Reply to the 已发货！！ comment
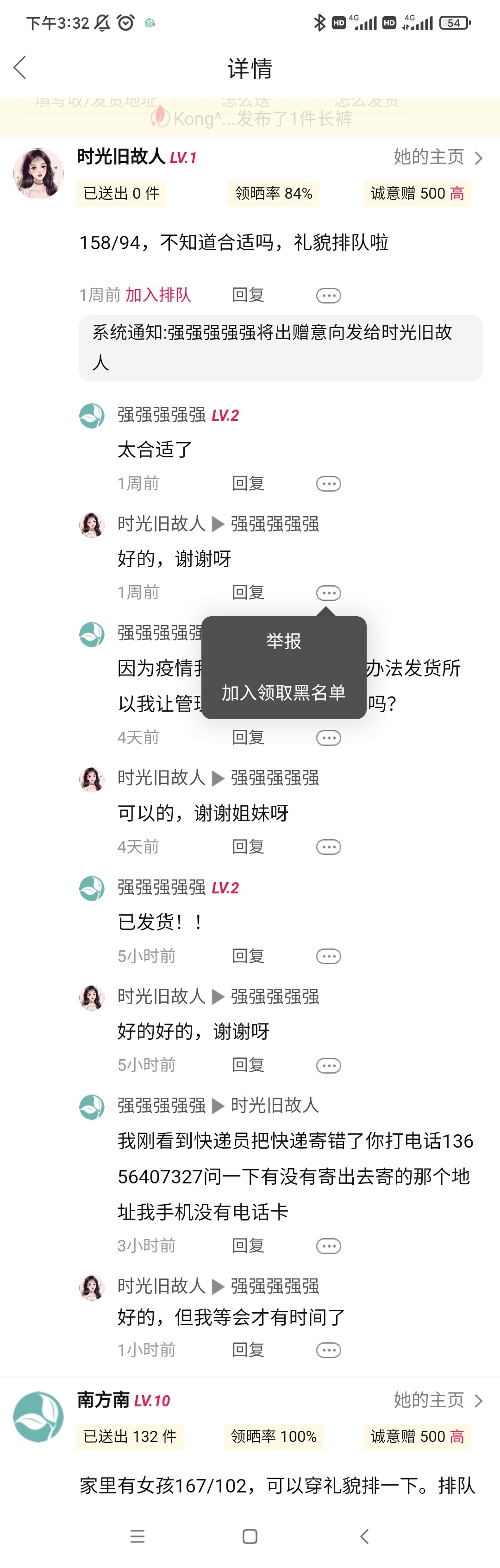The width and height of the screenshot is (500, 1568). click(248, 955)
